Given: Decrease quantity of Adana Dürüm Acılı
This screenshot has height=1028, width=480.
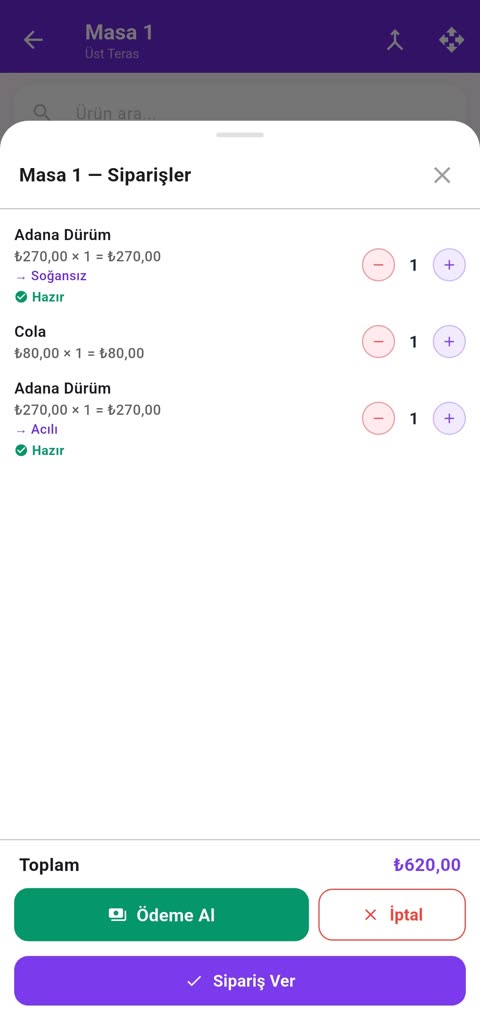Looking at the screenshot, I should tap(378, 418).
